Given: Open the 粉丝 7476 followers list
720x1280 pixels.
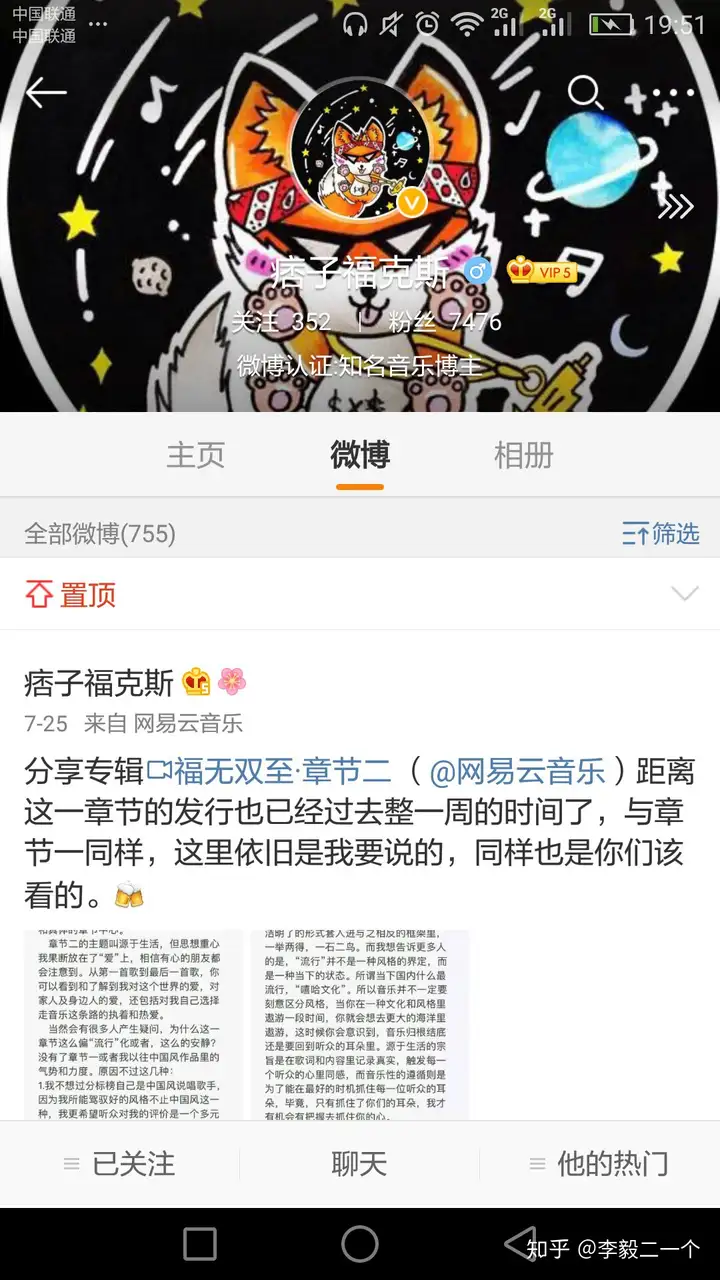Looking at the screenshot, I should pyautogui.click(x=445, y=322).
